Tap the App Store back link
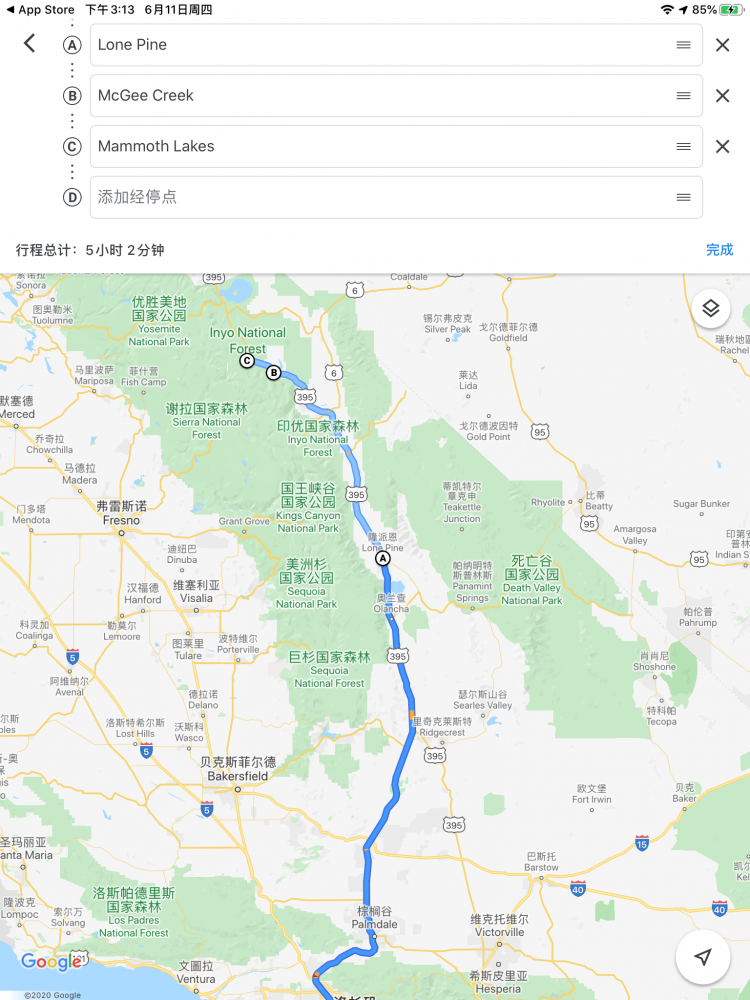 pos(40,9)
